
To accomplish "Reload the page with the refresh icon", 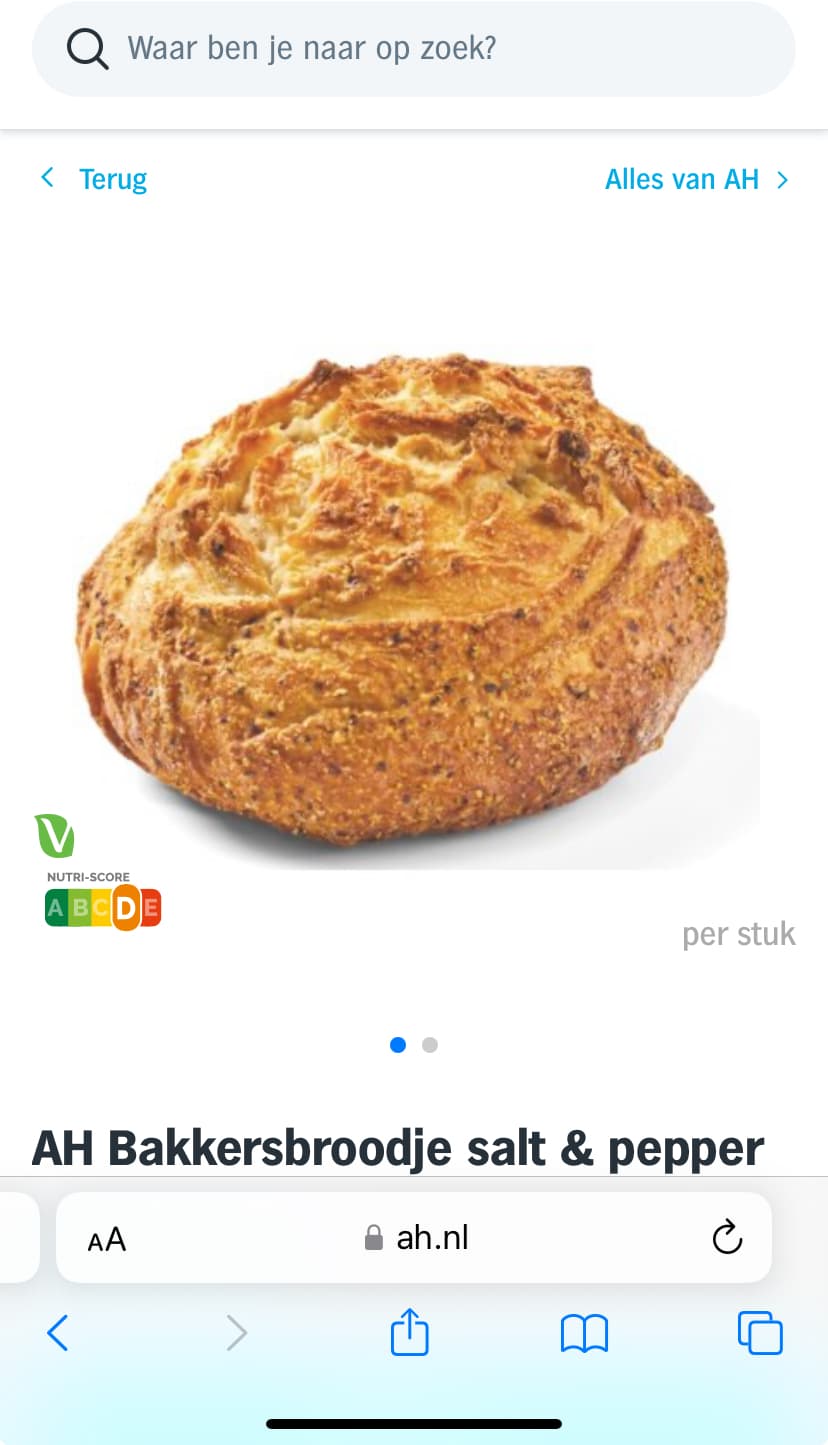I will (x=727, y=1237).
